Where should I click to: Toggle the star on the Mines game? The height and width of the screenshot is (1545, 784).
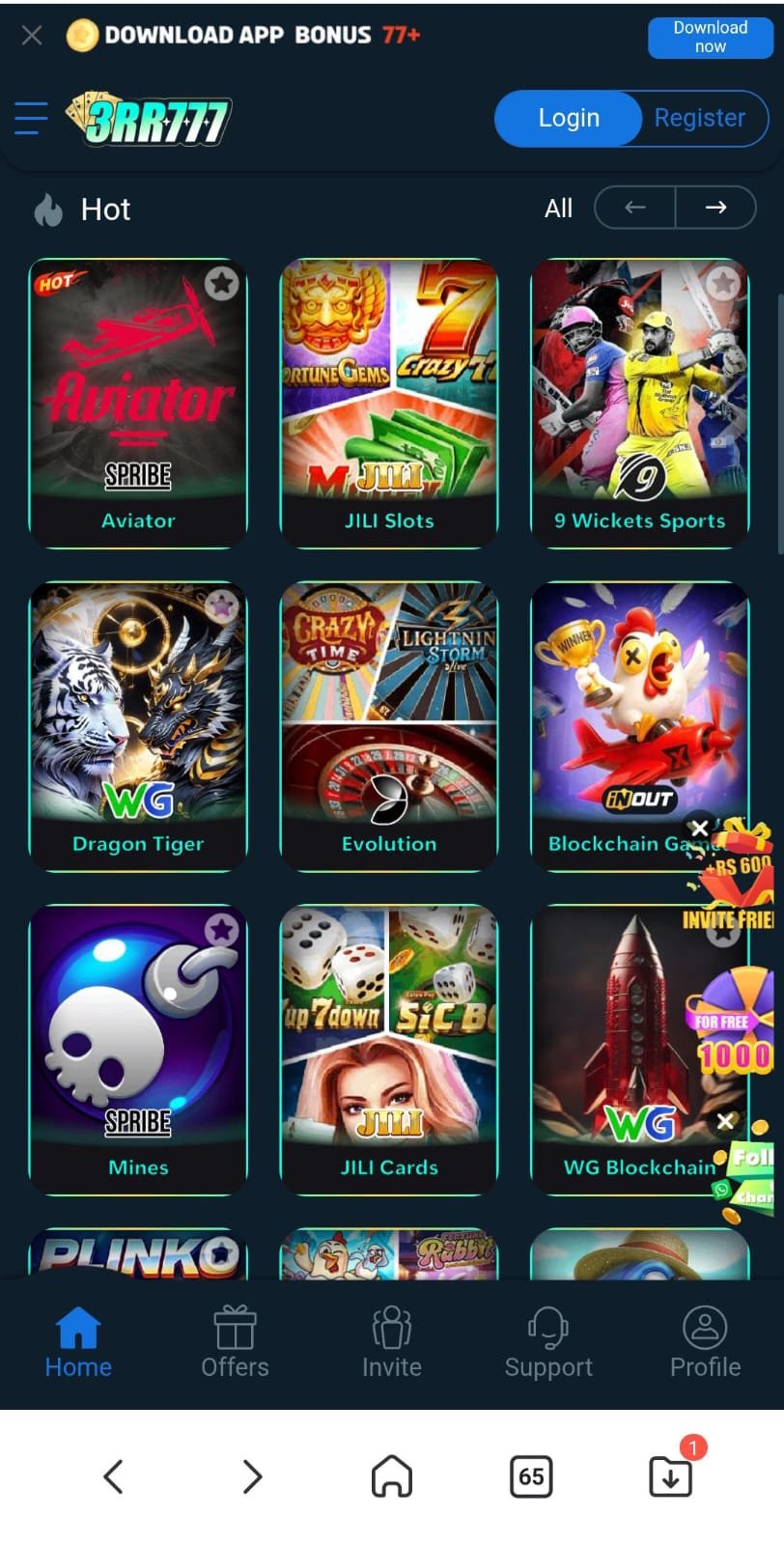[x=222, y=930]
